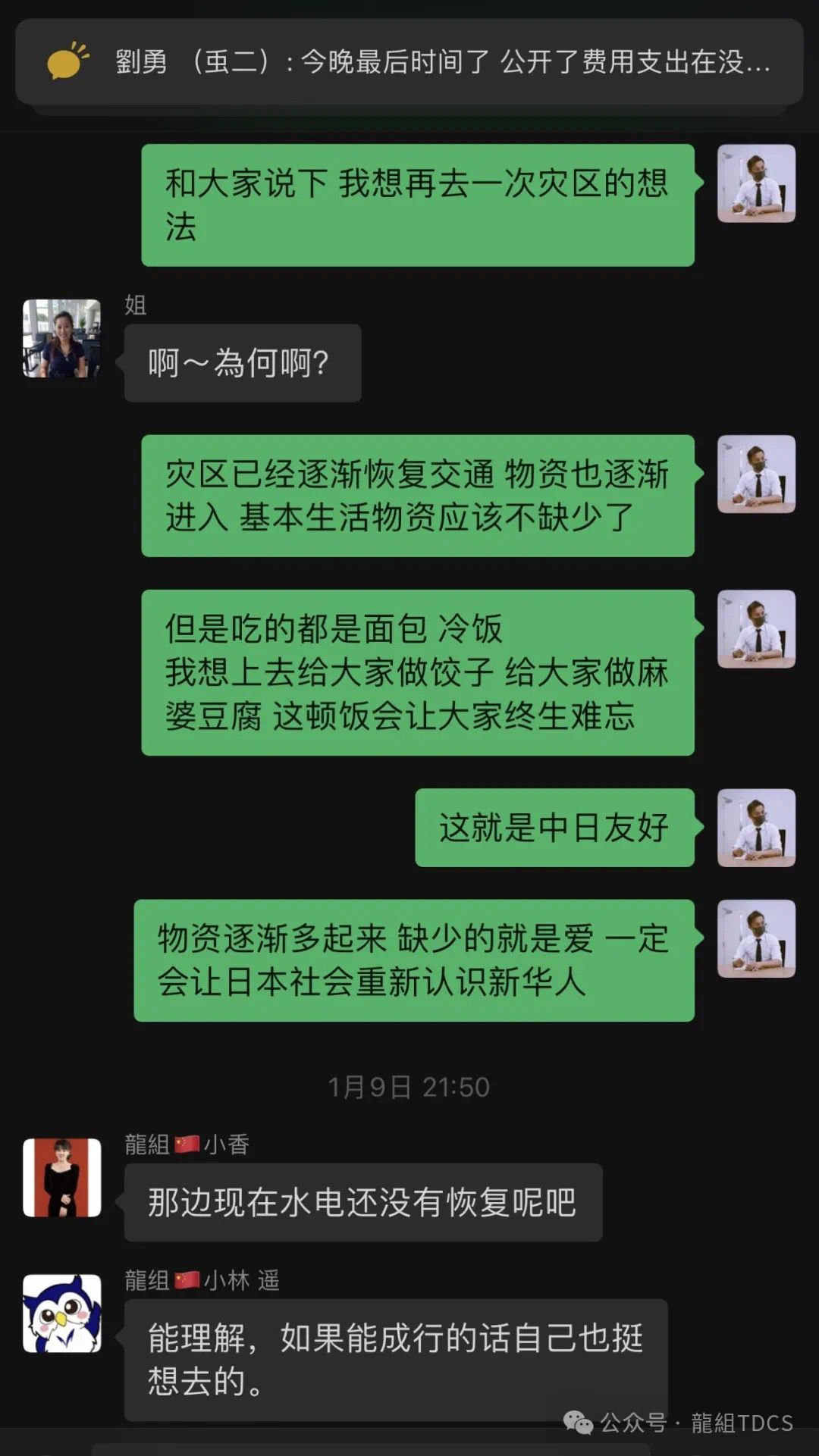View 姐's profile via her avatar
Image resolution: width=819 pixels, height=1456 pixels.
point(61,338)
